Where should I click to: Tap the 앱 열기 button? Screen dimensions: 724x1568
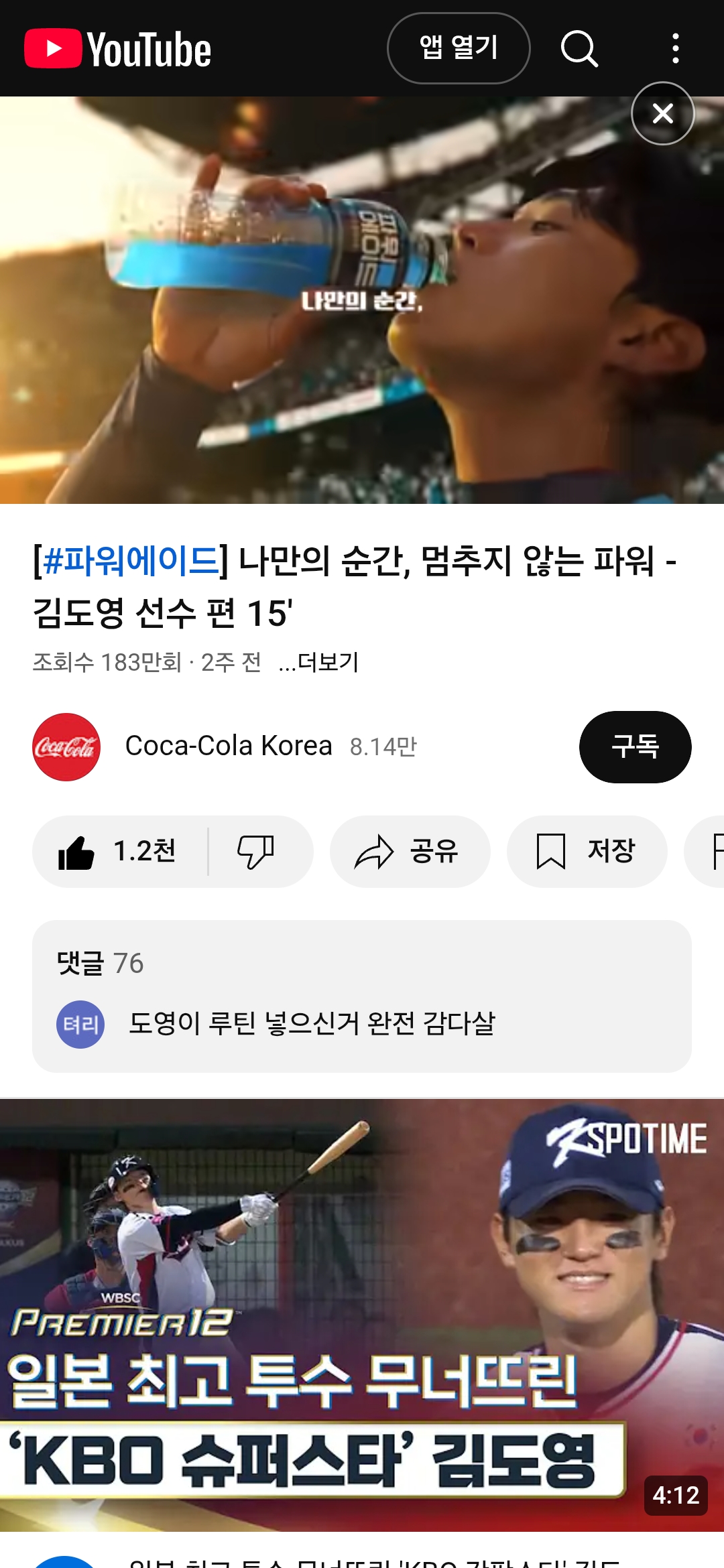459,48
